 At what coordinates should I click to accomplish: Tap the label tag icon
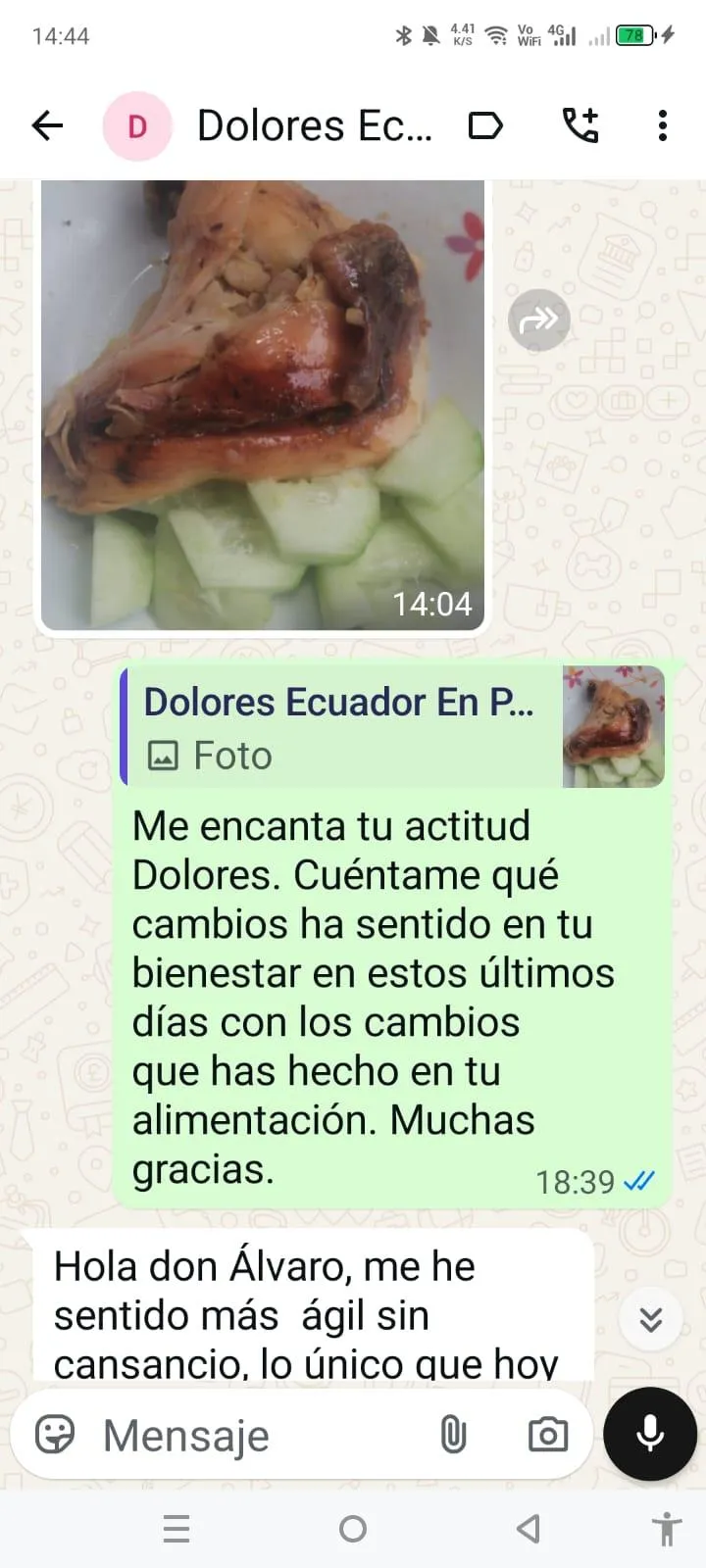click(x=485, y=126)
